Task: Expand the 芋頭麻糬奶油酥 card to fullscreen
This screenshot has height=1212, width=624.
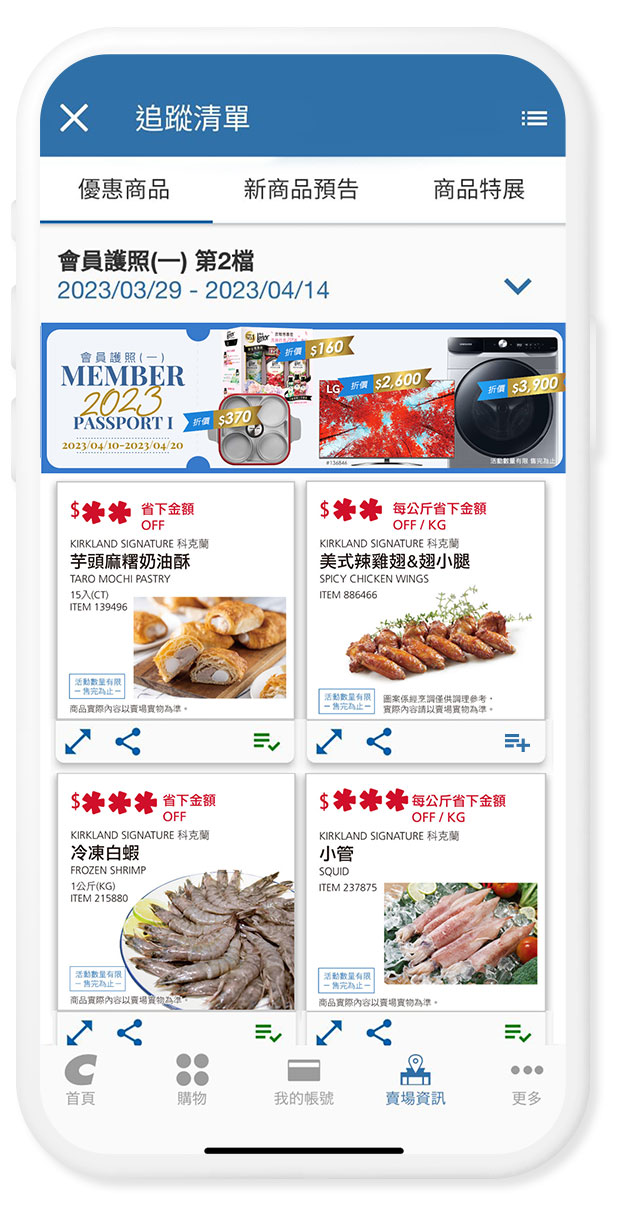Action: pos(78,742)
